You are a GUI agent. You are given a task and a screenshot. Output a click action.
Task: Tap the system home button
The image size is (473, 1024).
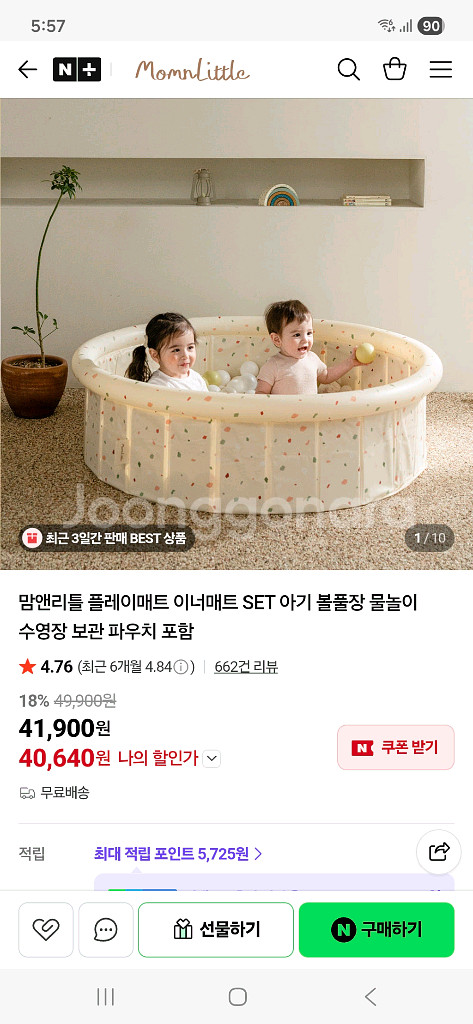238,997
